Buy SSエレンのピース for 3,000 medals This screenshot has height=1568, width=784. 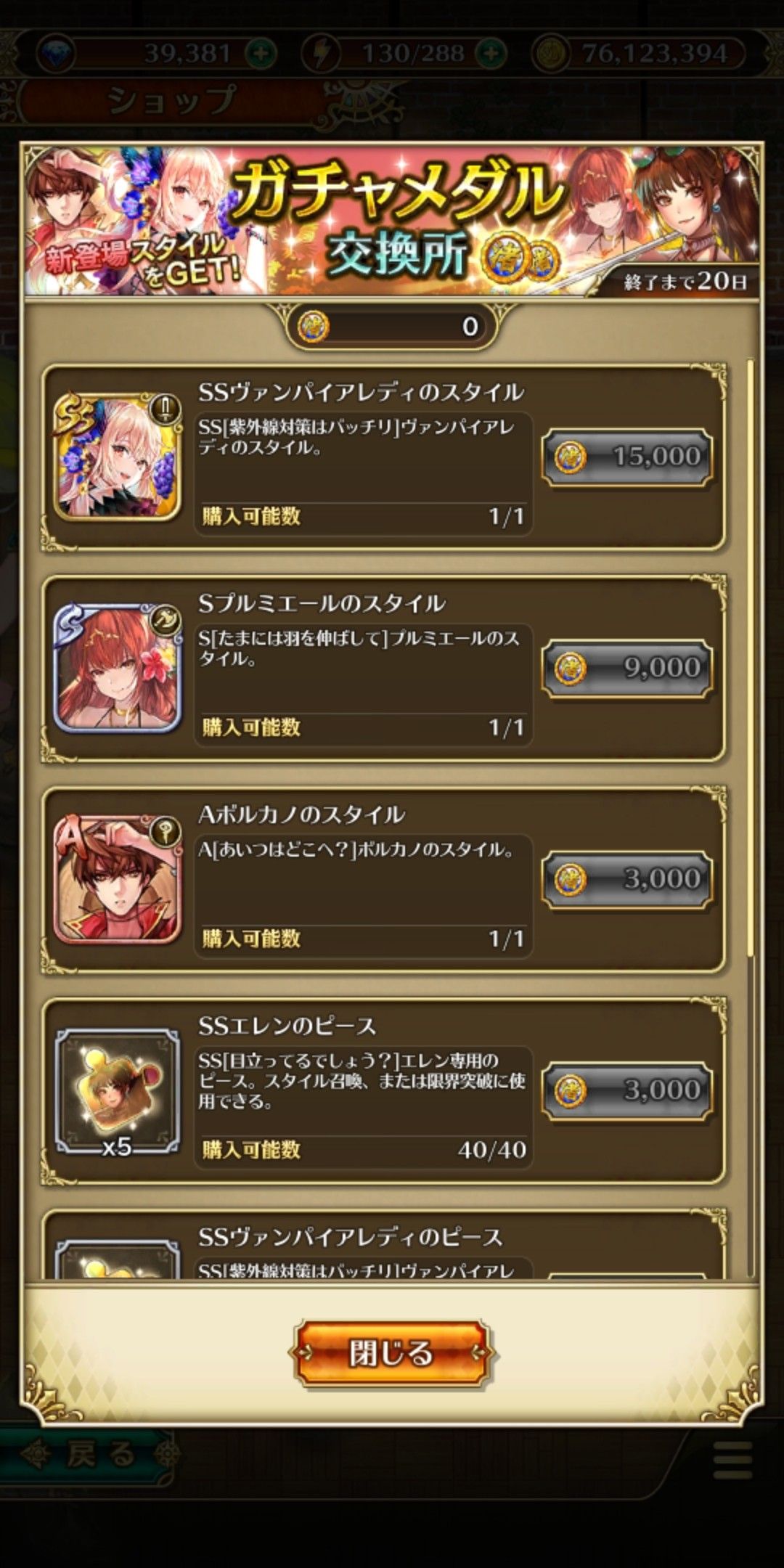627,1090
